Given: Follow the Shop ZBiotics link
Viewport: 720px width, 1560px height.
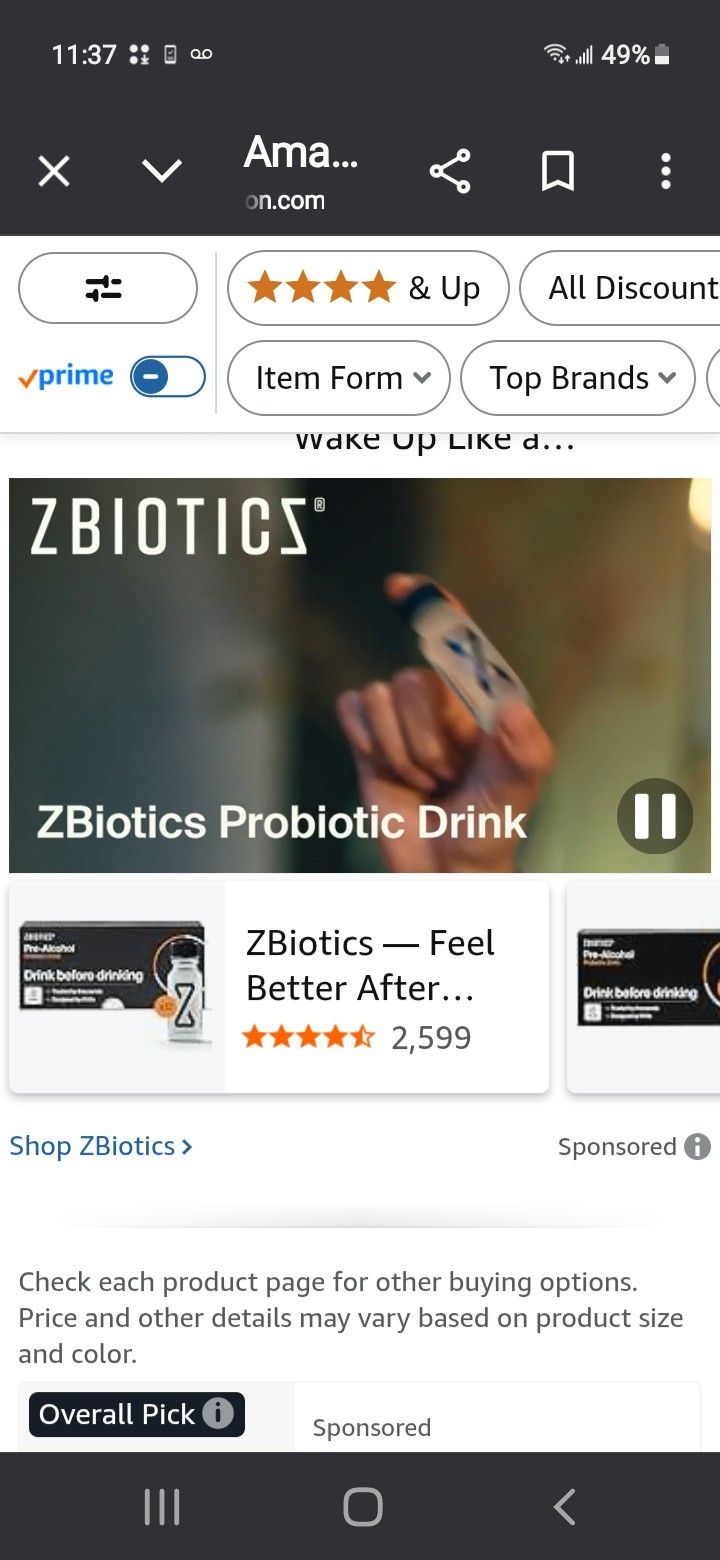Looking at the screenshot, I should click(x=100, y=1146).
